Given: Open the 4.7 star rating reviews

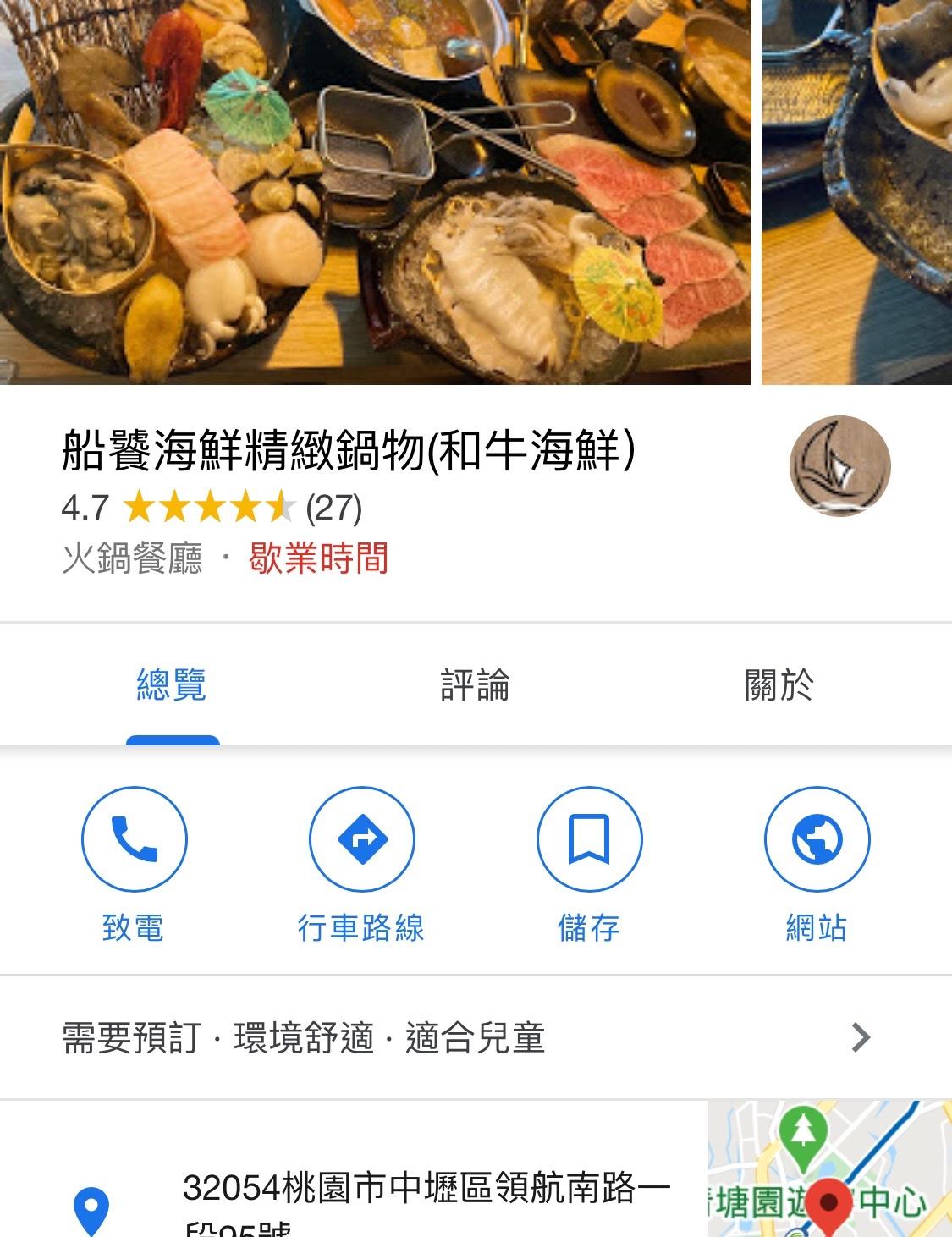Looking at the screenshot, I should click(212, 508).
